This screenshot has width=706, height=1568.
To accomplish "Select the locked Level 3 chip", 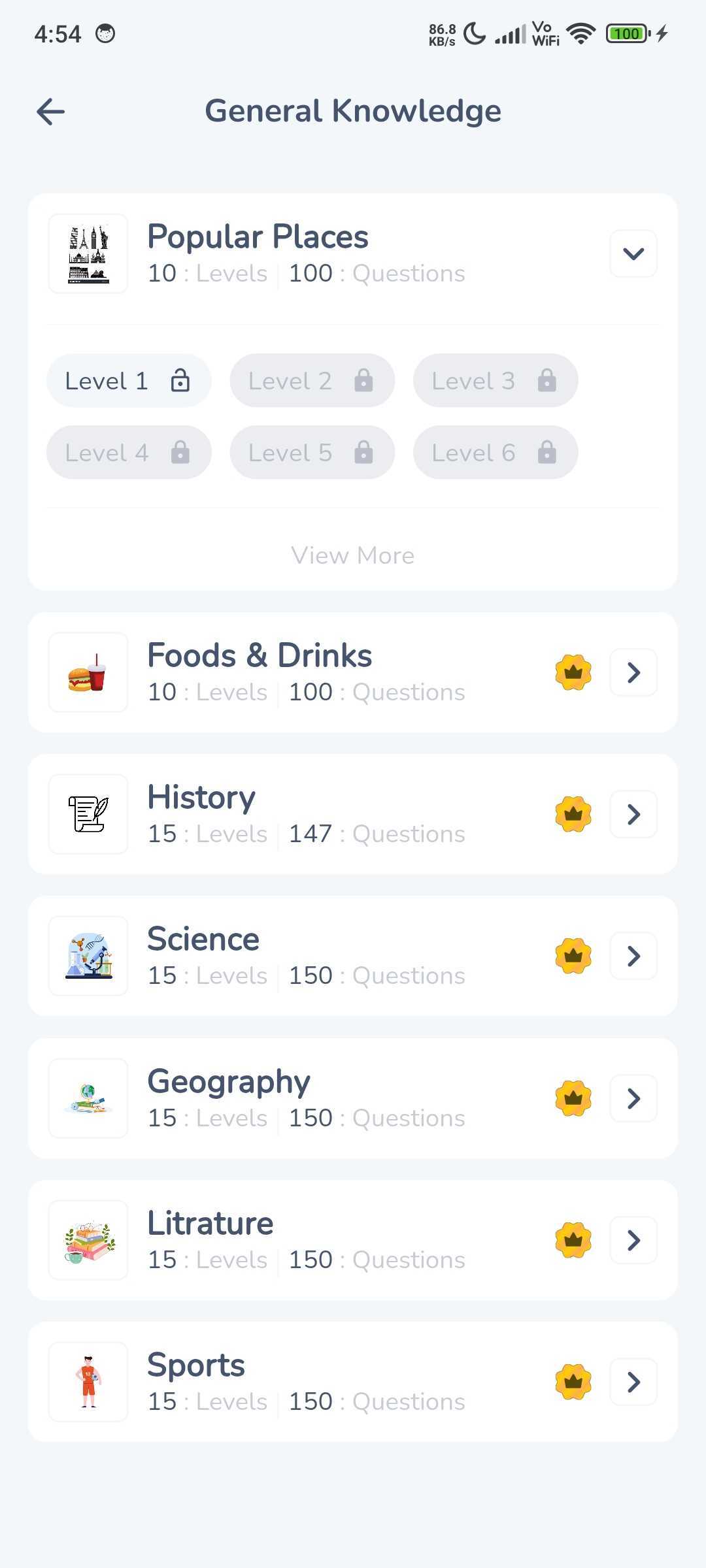I will tap(496, 381).
